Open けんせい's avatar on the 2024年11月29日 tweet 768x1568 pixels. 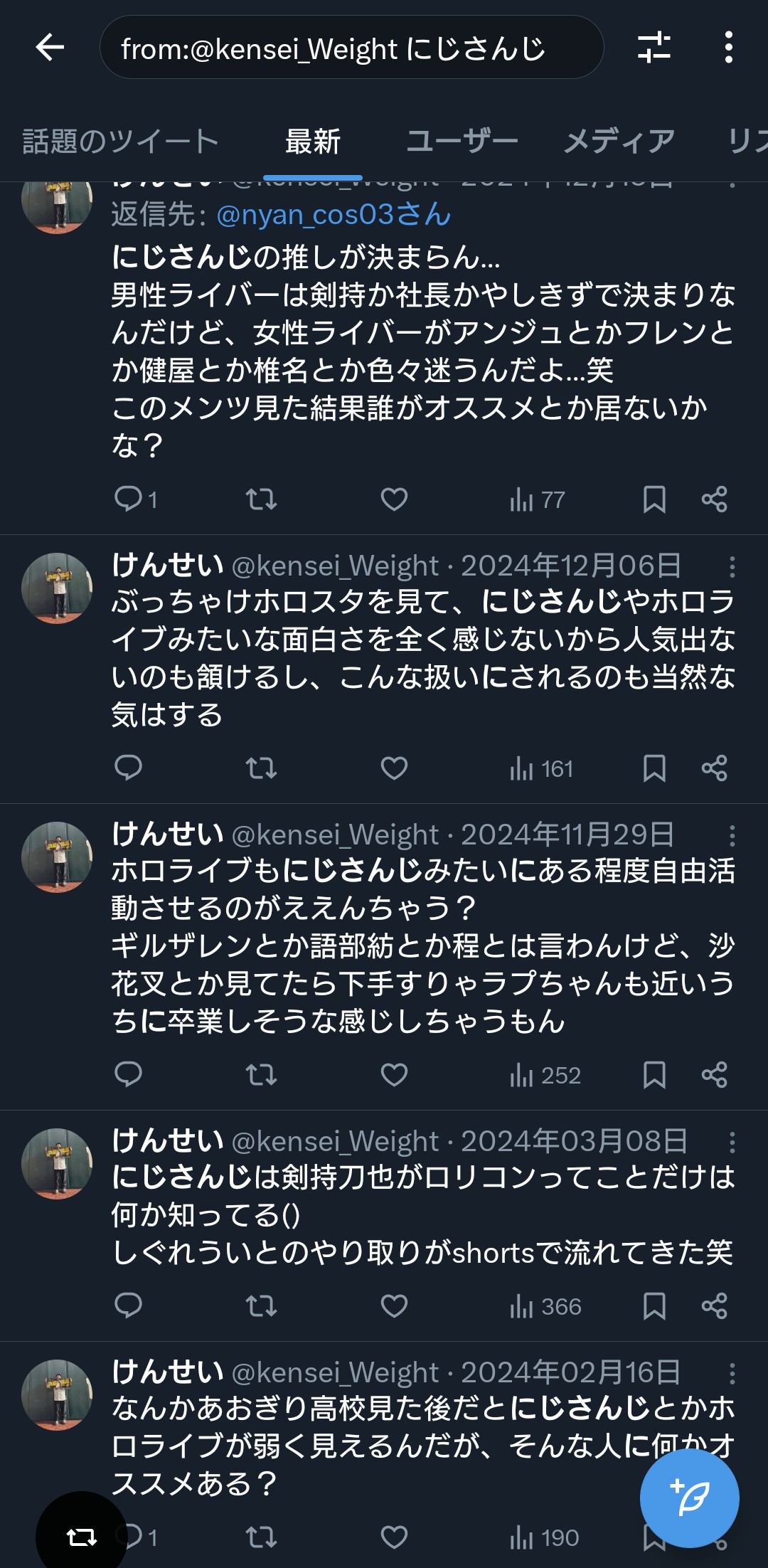pyautogui.click(x=57, y=857)
